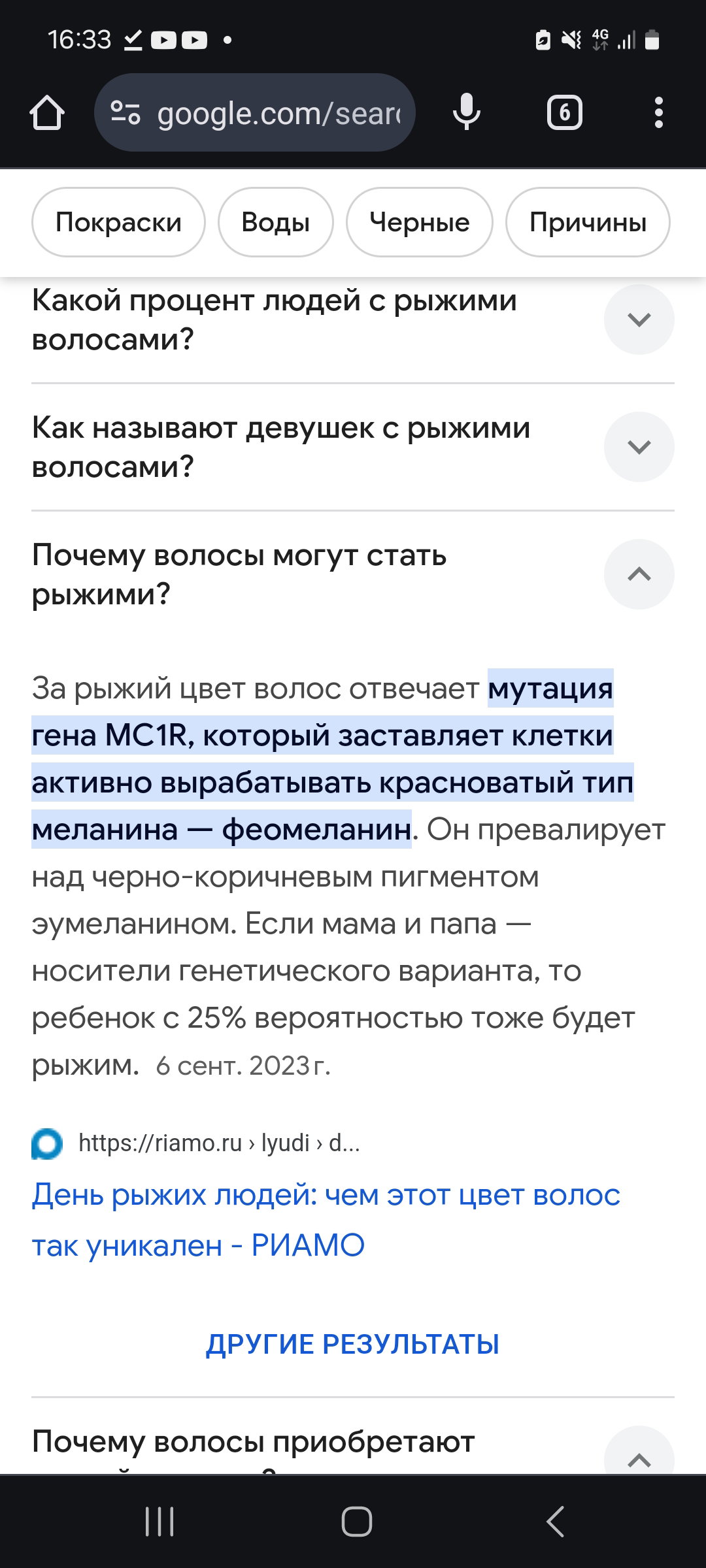Open the РИАМО article link

(326, 1220)
